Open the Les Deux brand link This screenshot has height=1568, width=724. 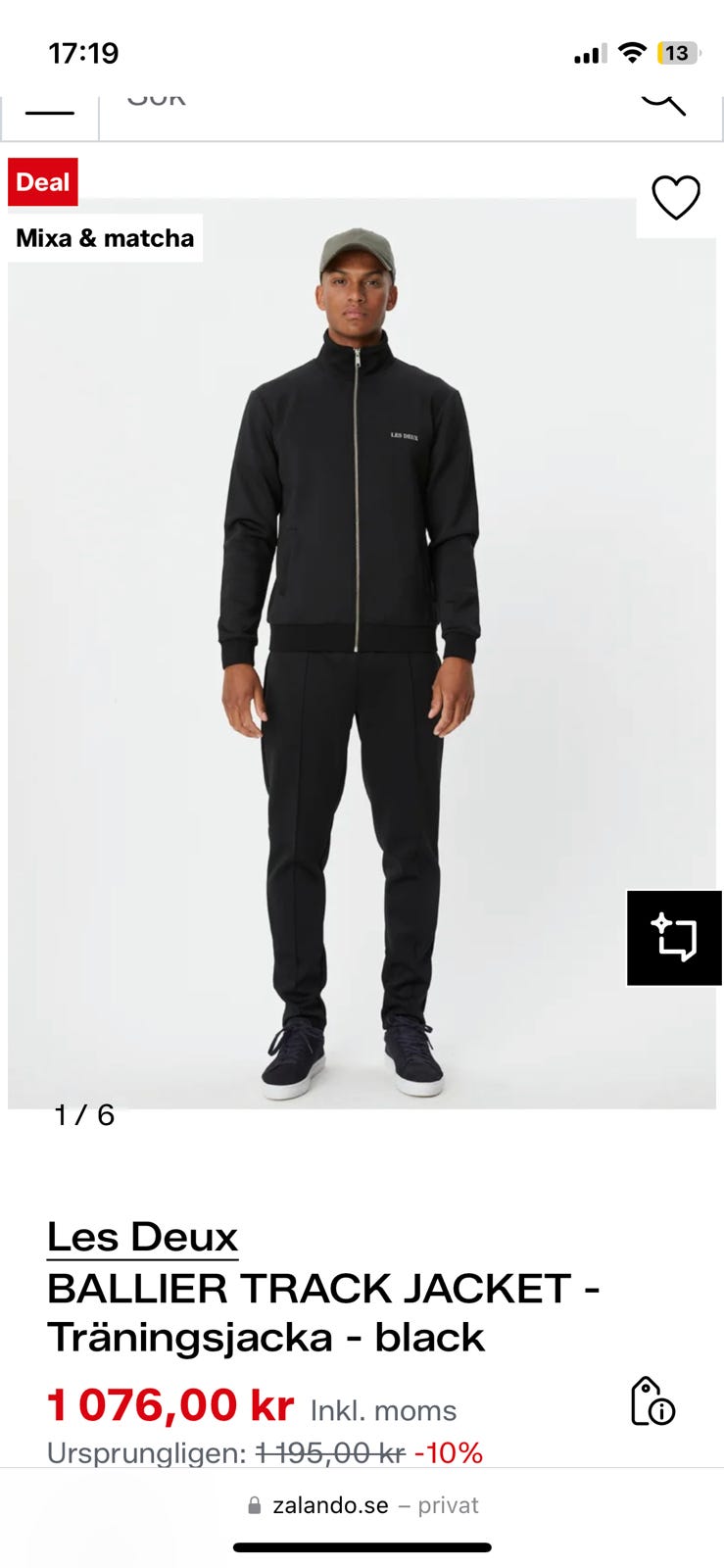tap(143, 1237)
